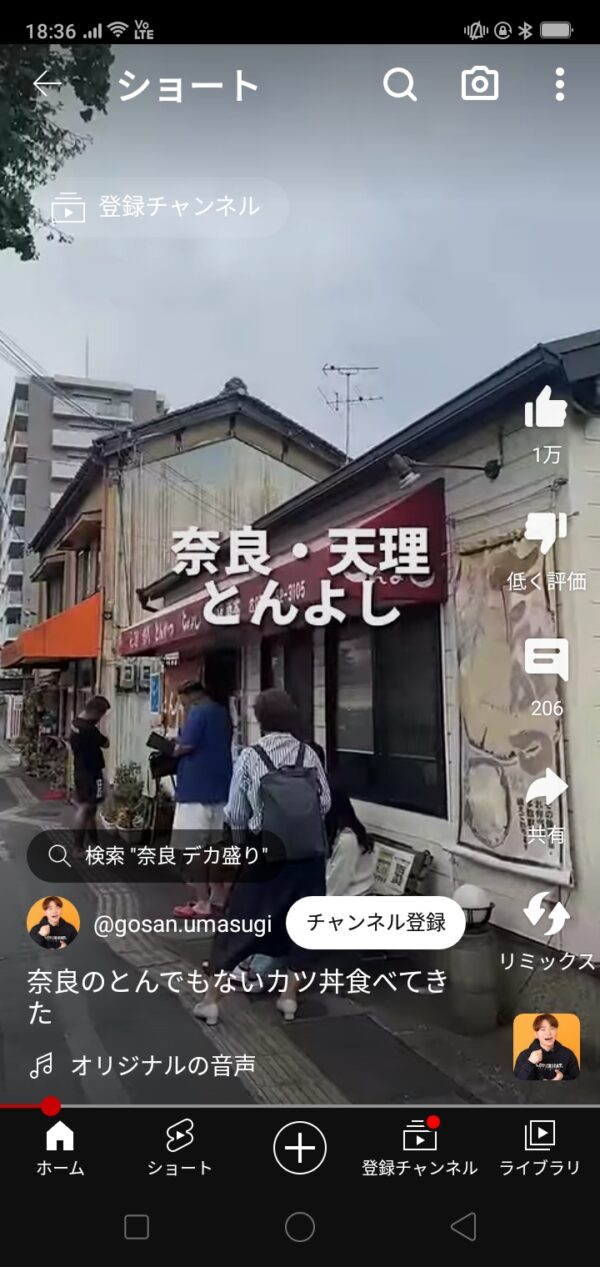The height and width of the screenshot is (1267, 600).
Task: Open the sound thumbnail at bottom right
Action: tap(546, 1046)
